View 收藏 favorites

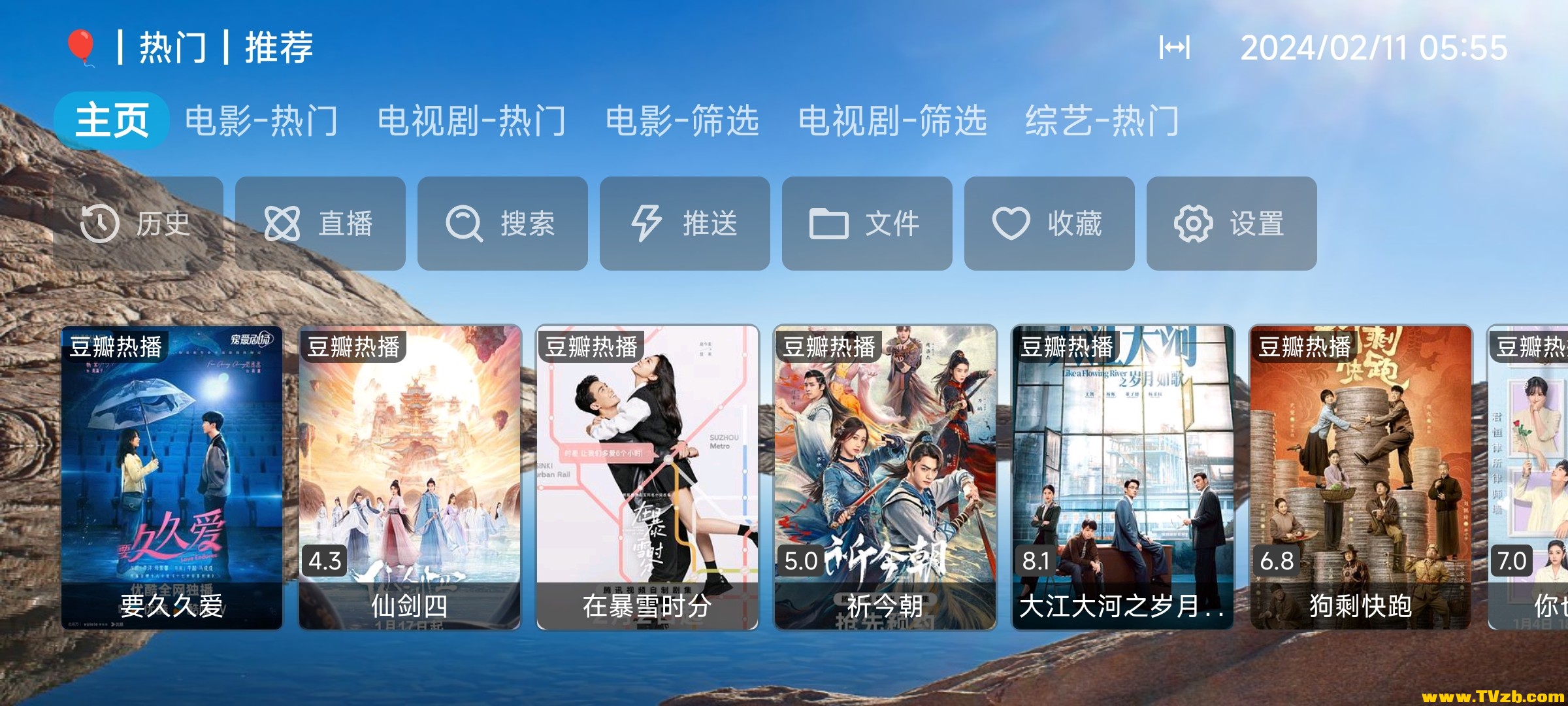[x=1049, y=224]
